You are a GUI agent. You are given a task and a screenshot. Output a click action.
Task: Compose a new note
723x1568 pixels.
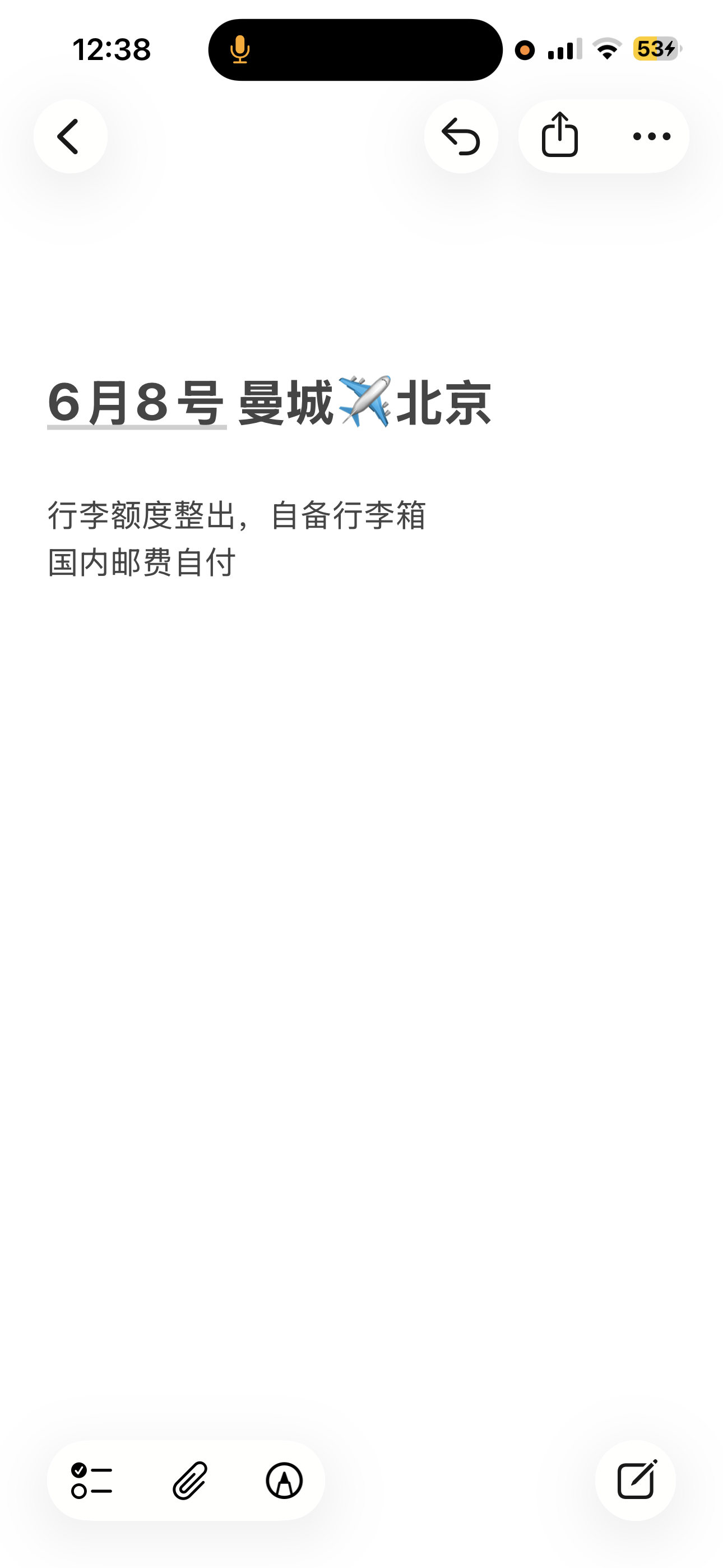[x=636, y=1481]
